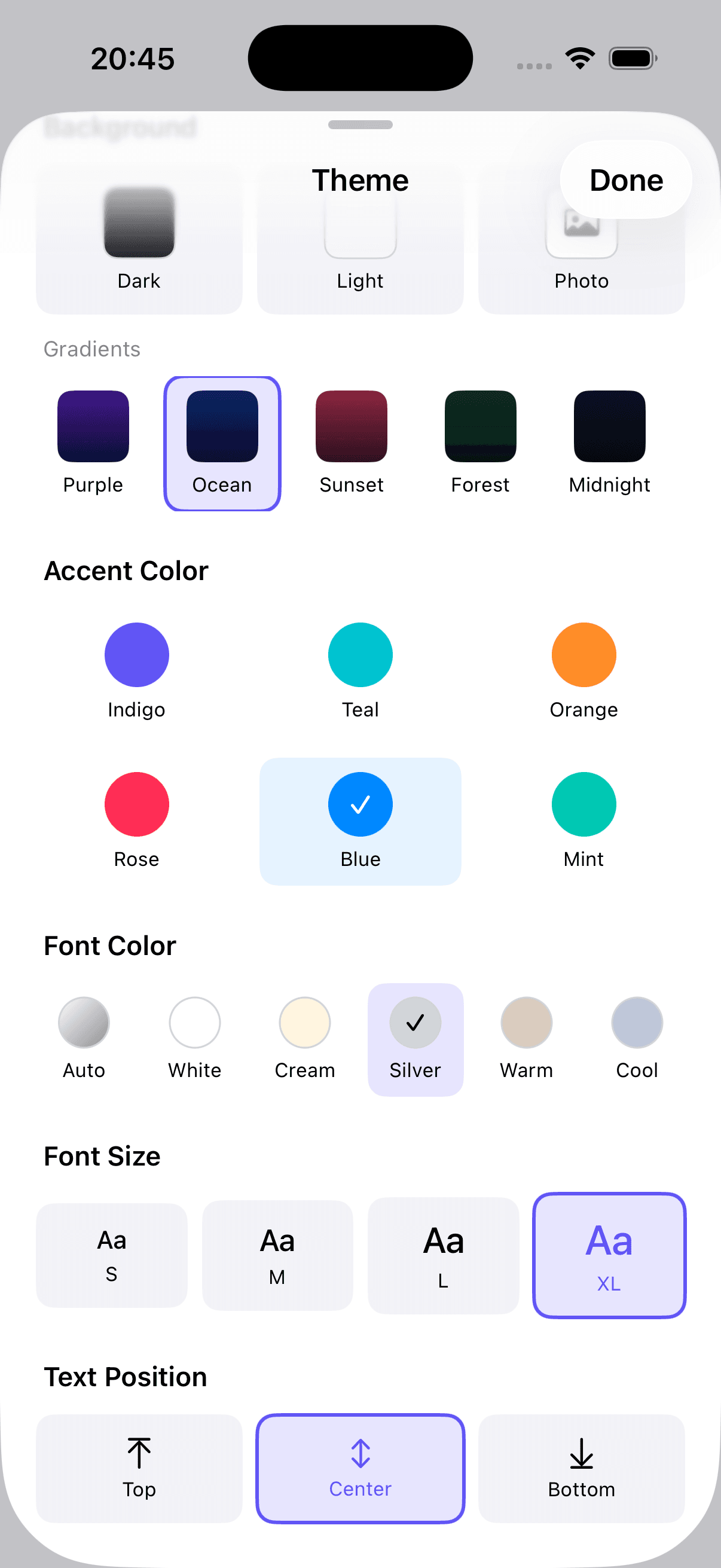
Task: Choose the Cool font color
Action: coord(636,1023)
